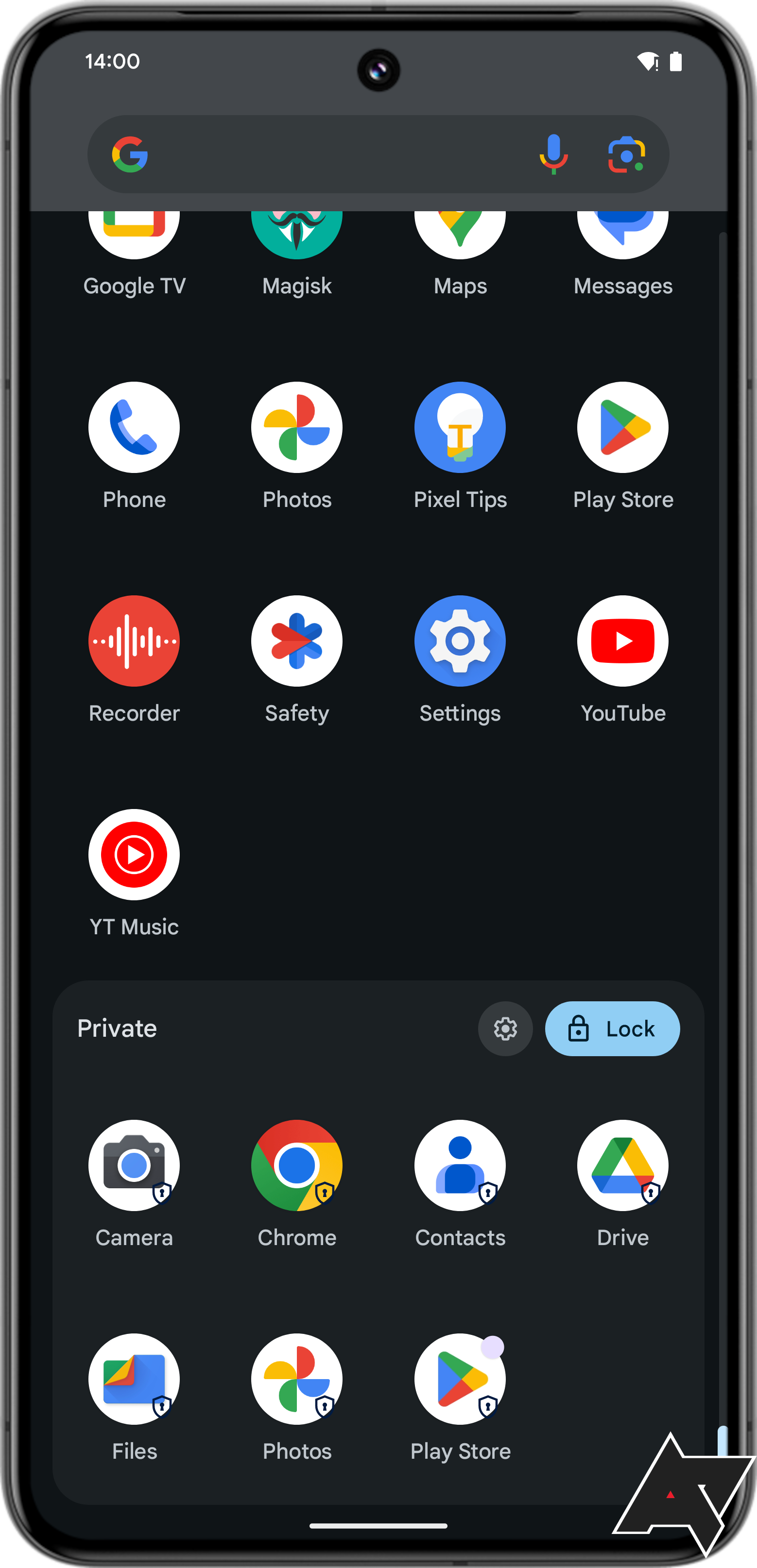Lock the Private space
The image size is (757, 1568).
coord(612,1028)
